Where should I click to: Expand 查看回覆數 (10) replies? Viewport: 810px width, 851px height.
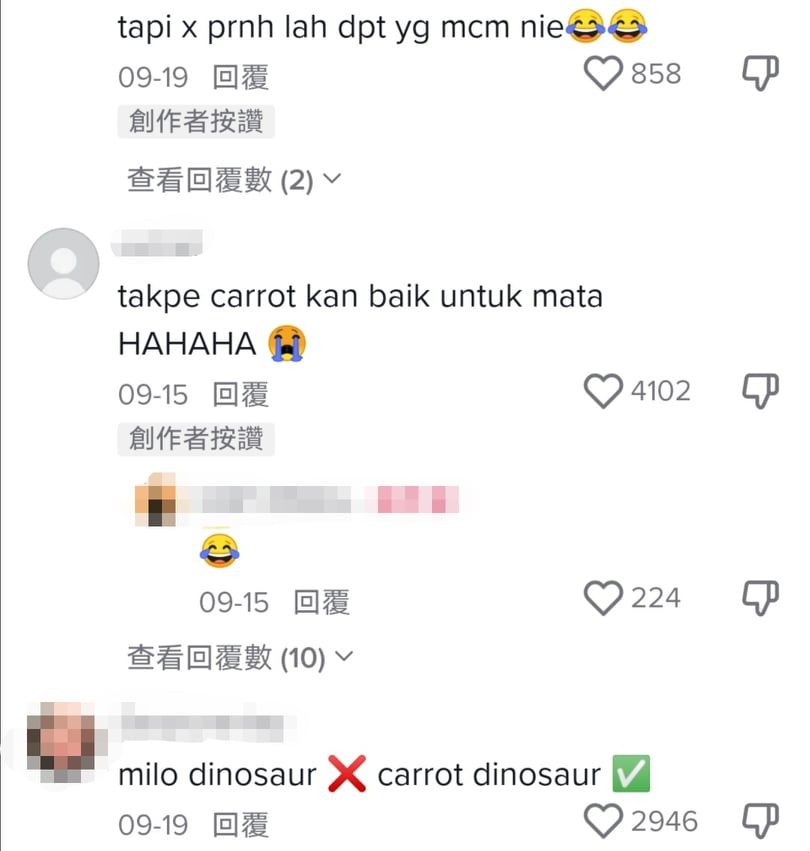pyautogui.click(x=240, y=657)
